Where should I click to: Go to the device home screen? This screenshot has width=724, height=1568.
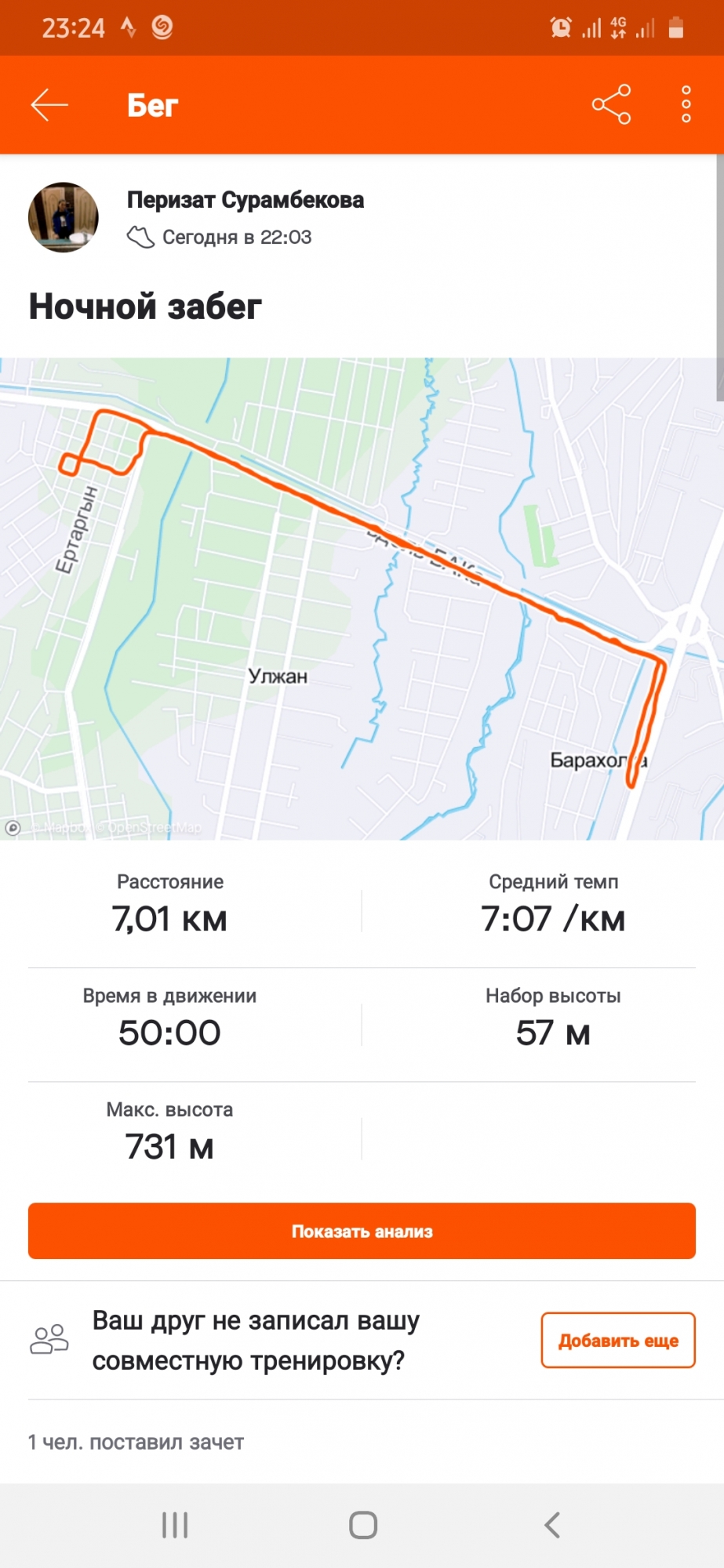[x=362, y=1525]
